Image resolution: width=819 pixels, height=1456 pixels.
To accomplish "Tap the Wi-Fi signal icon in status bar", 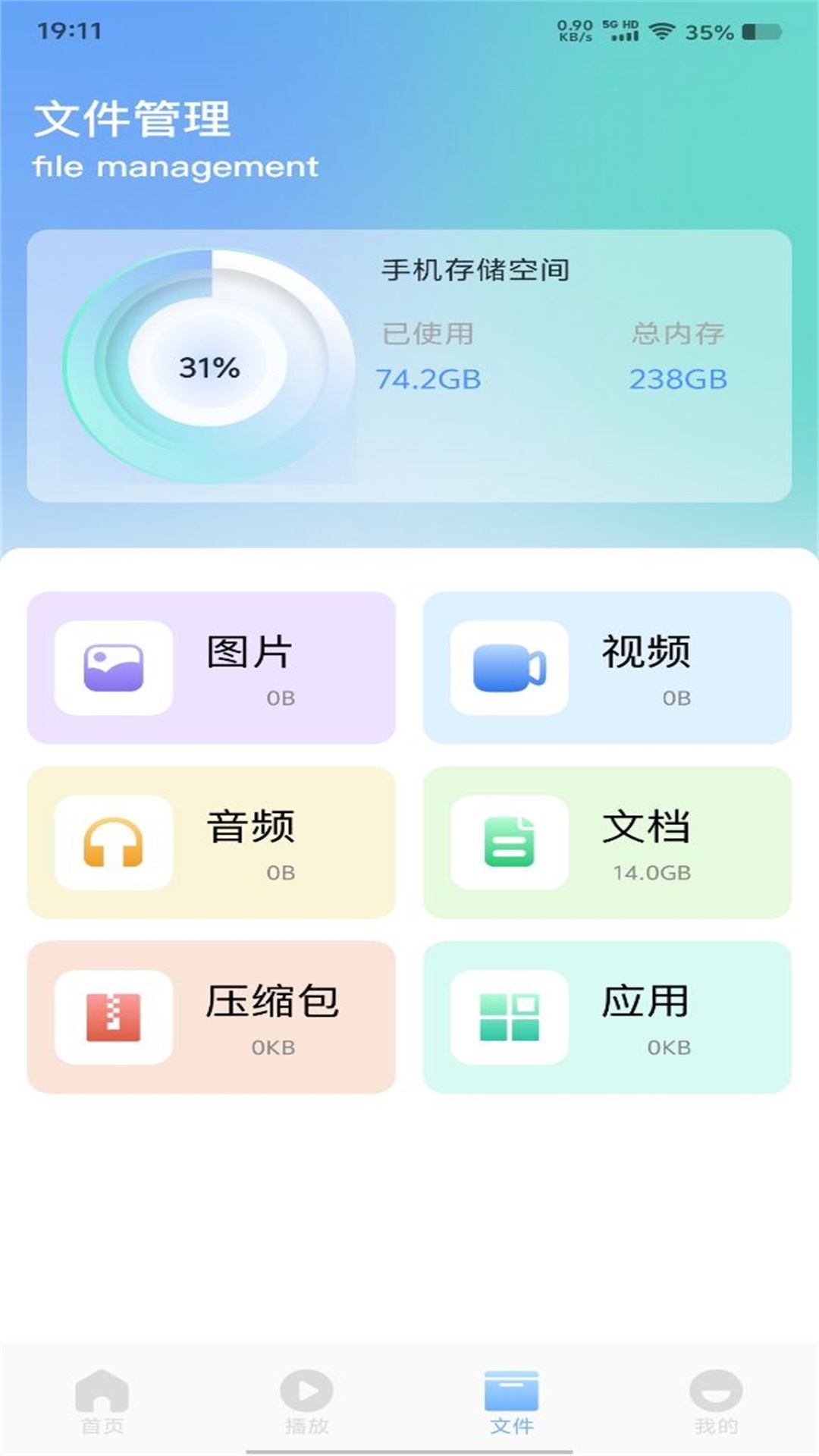I will [x=664, y=29].
